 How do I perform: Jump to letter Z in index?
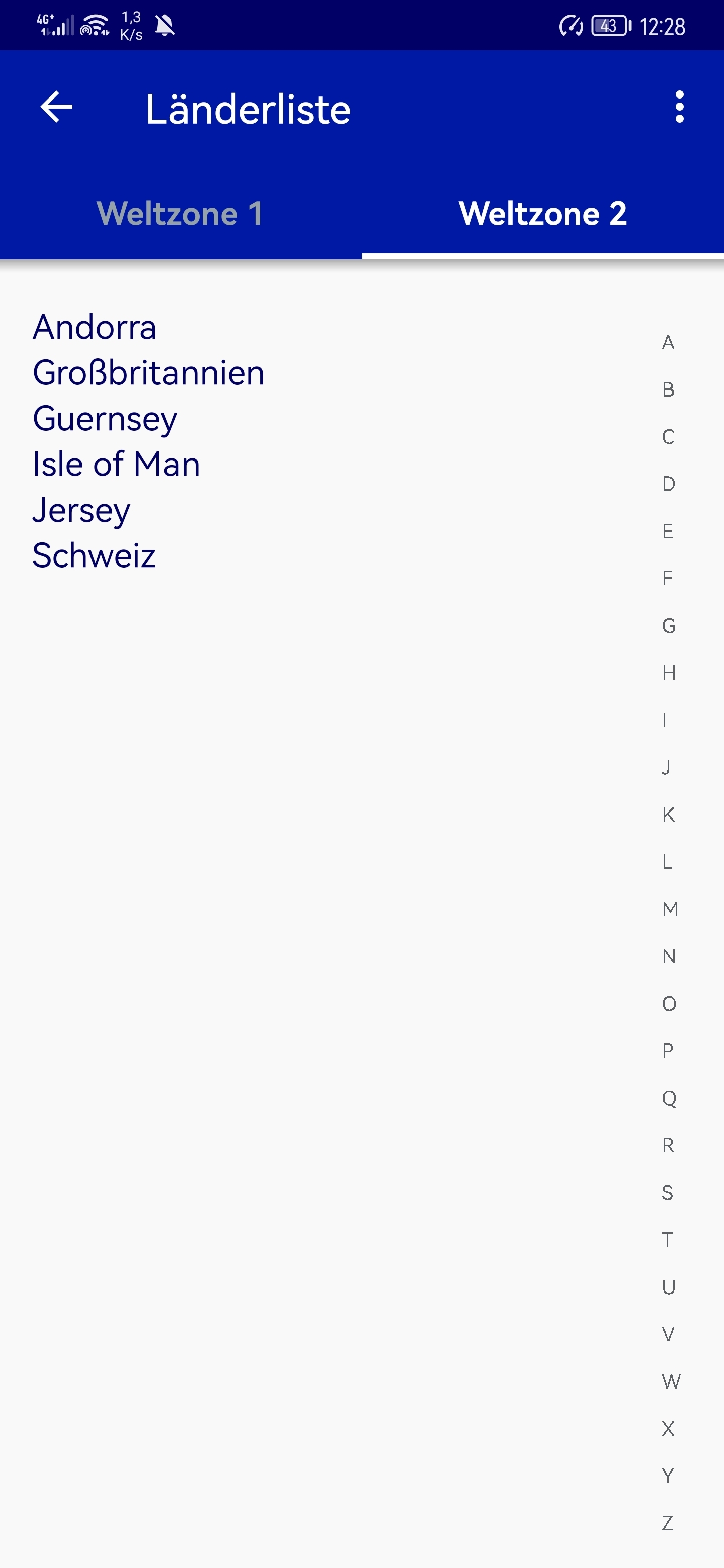[x=667, y=1523]
